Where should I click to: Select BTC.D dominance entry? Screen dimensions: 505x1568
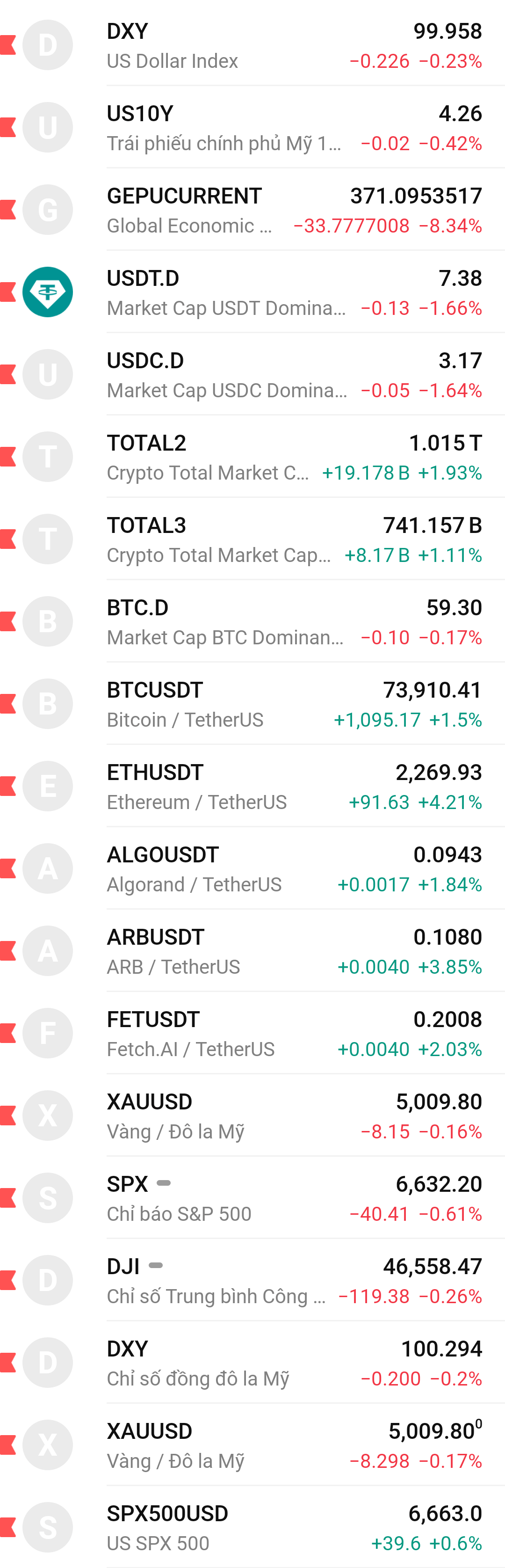[x=252, y=622]
